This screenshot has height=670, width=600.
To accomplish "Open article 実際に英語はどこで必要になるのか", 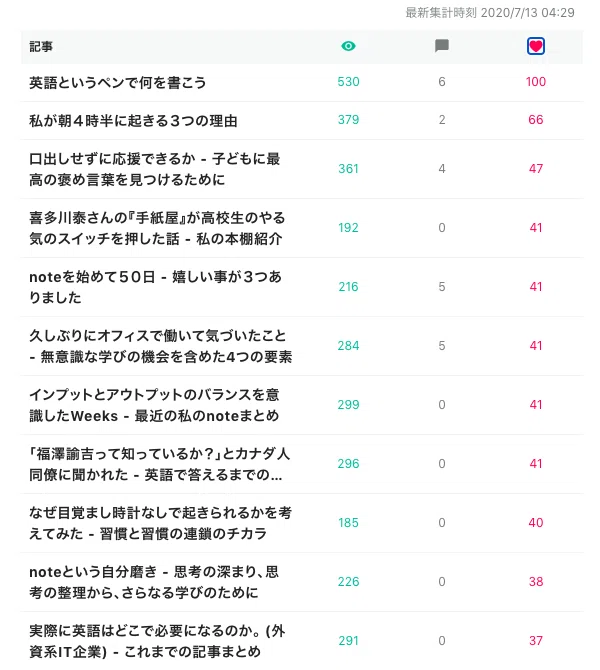I will (x=157, y=641).
